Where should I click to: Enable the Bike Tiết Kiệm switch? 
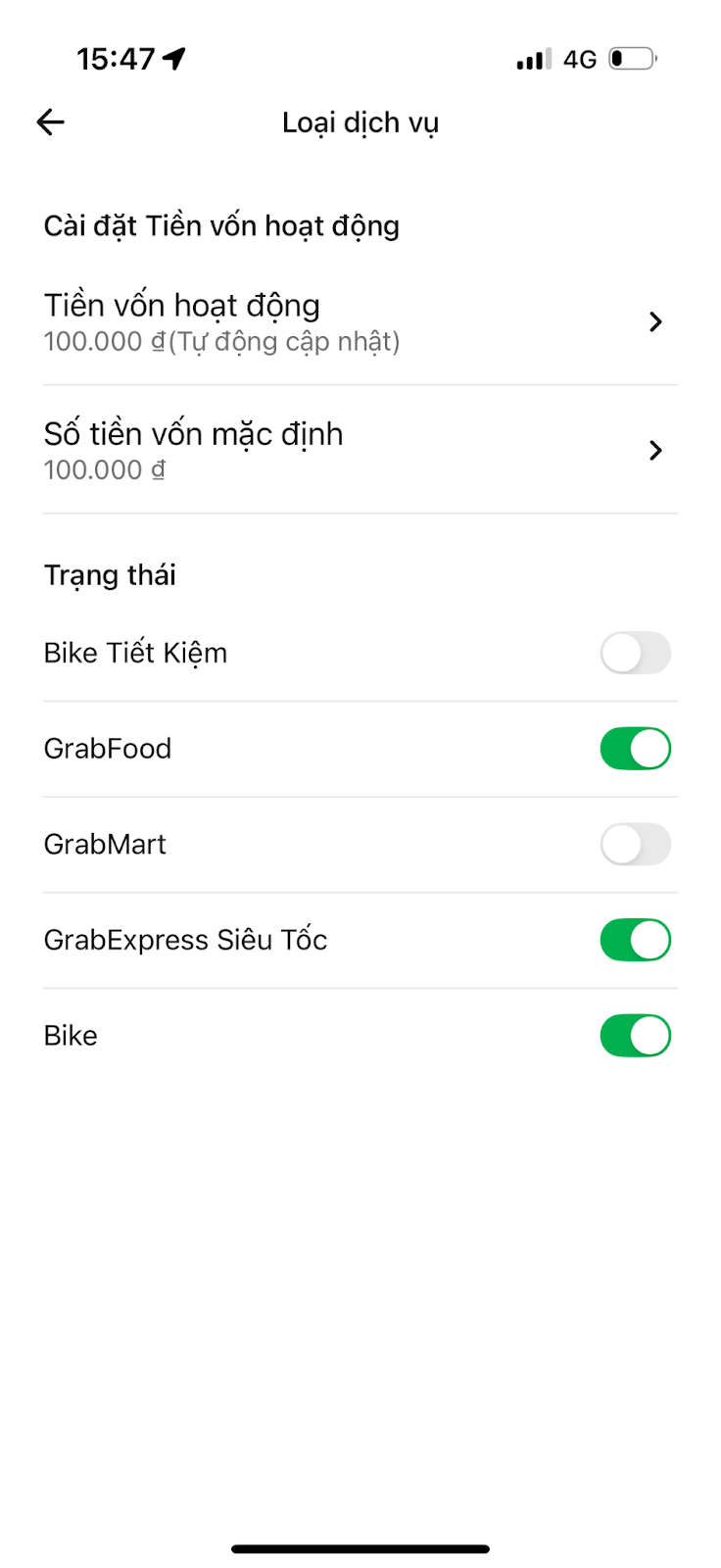tap(635, 653)
